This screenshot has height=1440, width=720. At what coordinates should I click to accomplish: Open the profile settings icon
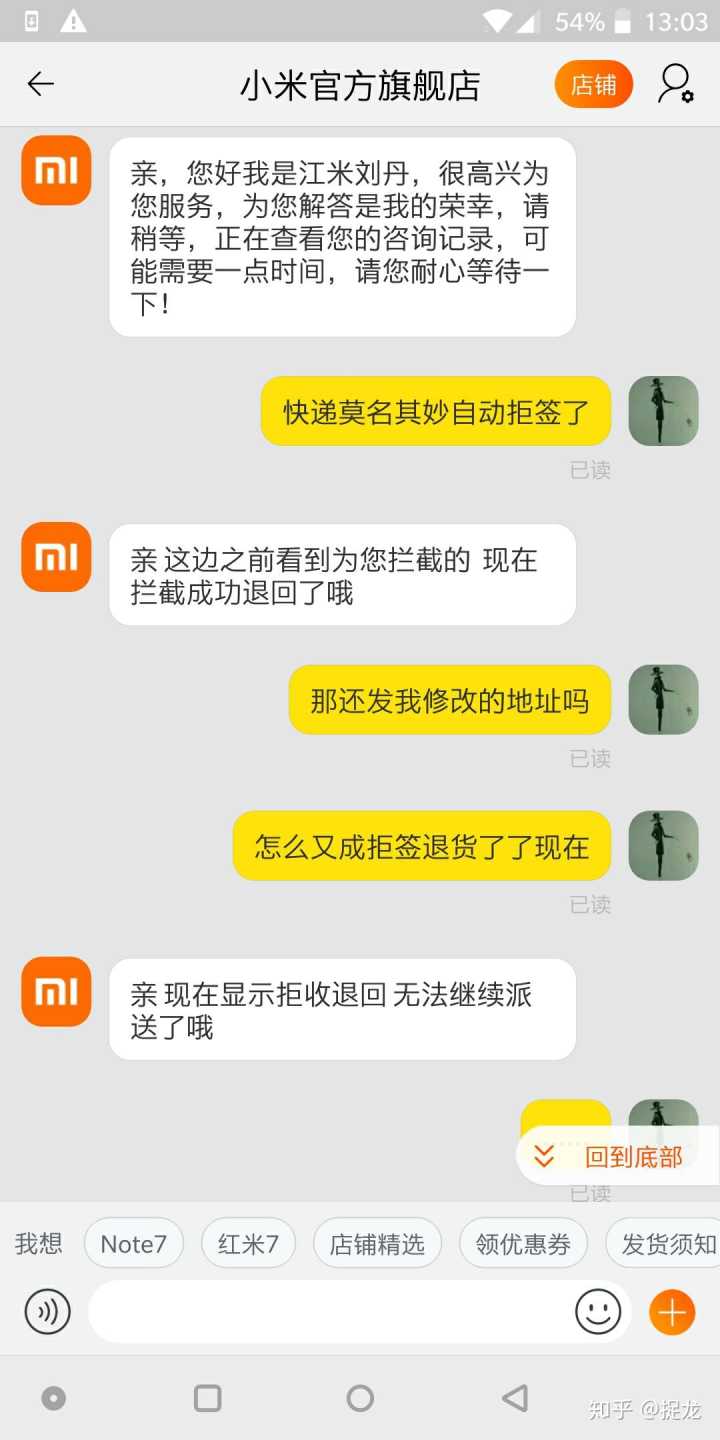[x=675, y=84]
